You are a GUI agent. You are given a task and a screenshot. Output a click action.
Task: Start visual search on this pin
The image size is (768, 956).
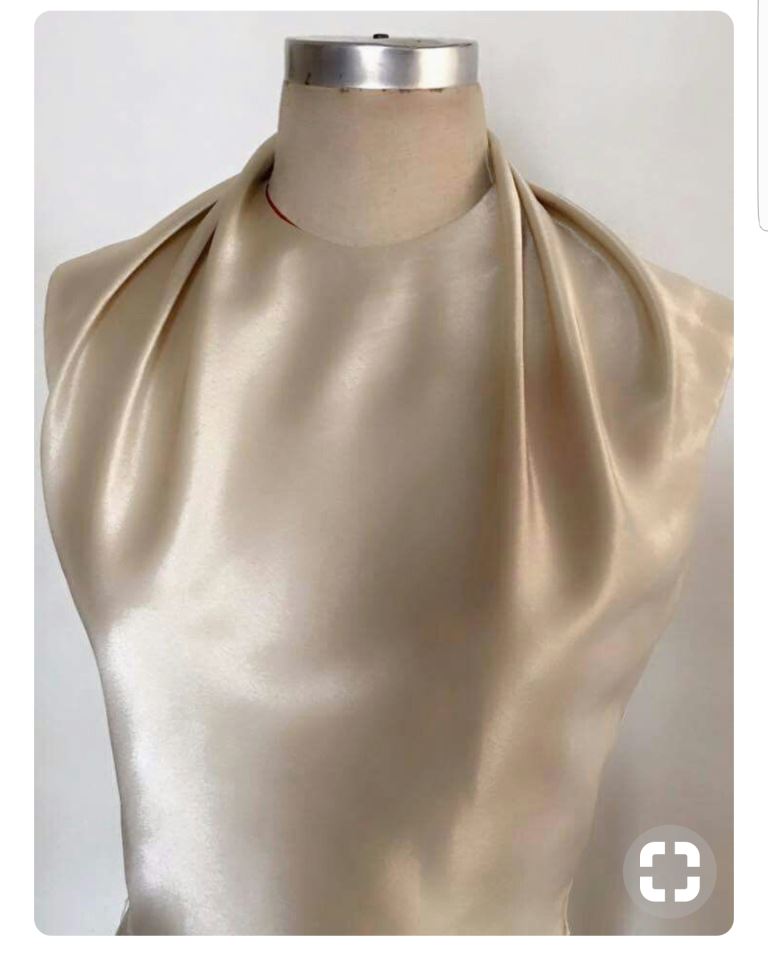(x=669, y=871)
